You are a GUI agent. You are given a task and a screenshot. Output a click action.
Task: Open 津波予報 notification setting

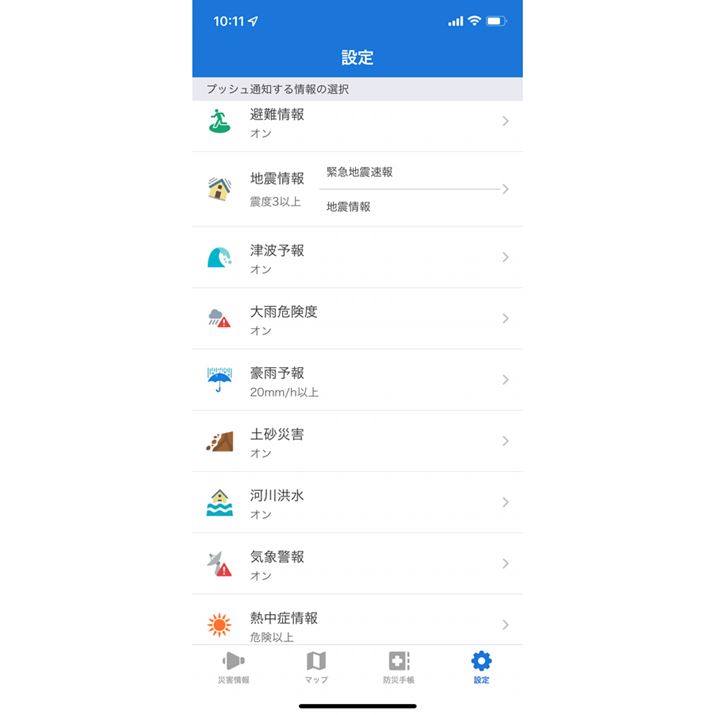[x=357, y=257]
